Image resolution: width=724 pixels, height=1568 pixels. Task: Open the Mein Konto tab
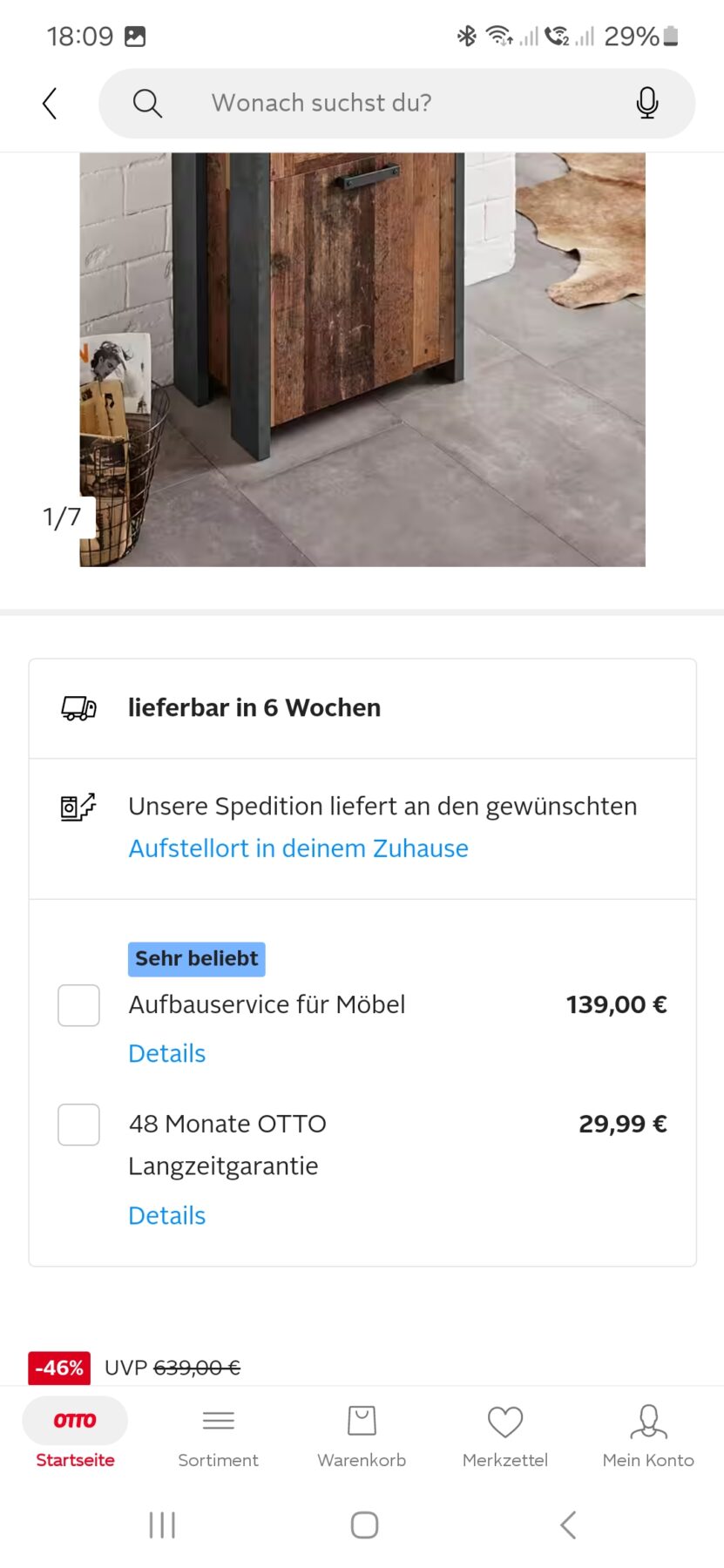[648, 1434]
